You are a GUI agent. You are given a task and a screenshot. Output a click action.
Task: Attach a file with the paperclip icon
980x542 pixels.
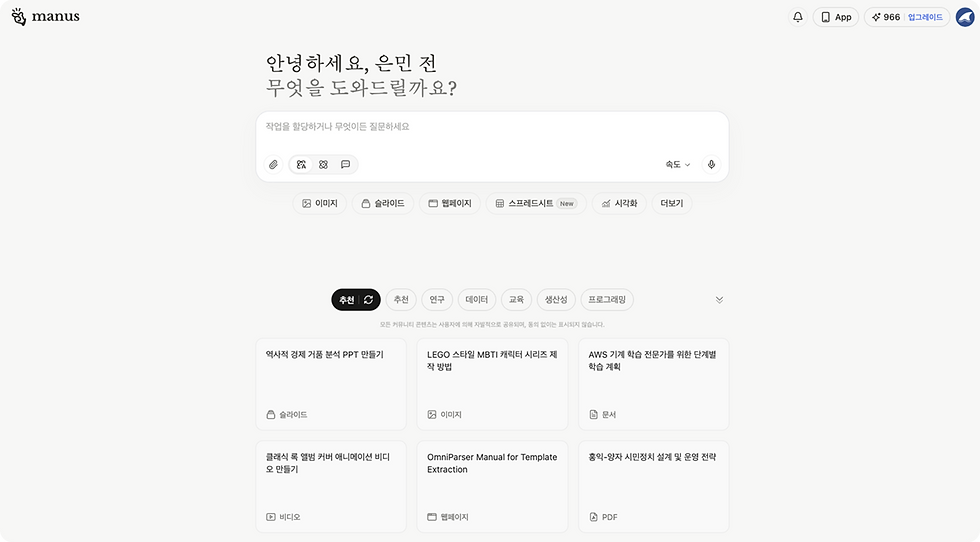click(273, 164)
